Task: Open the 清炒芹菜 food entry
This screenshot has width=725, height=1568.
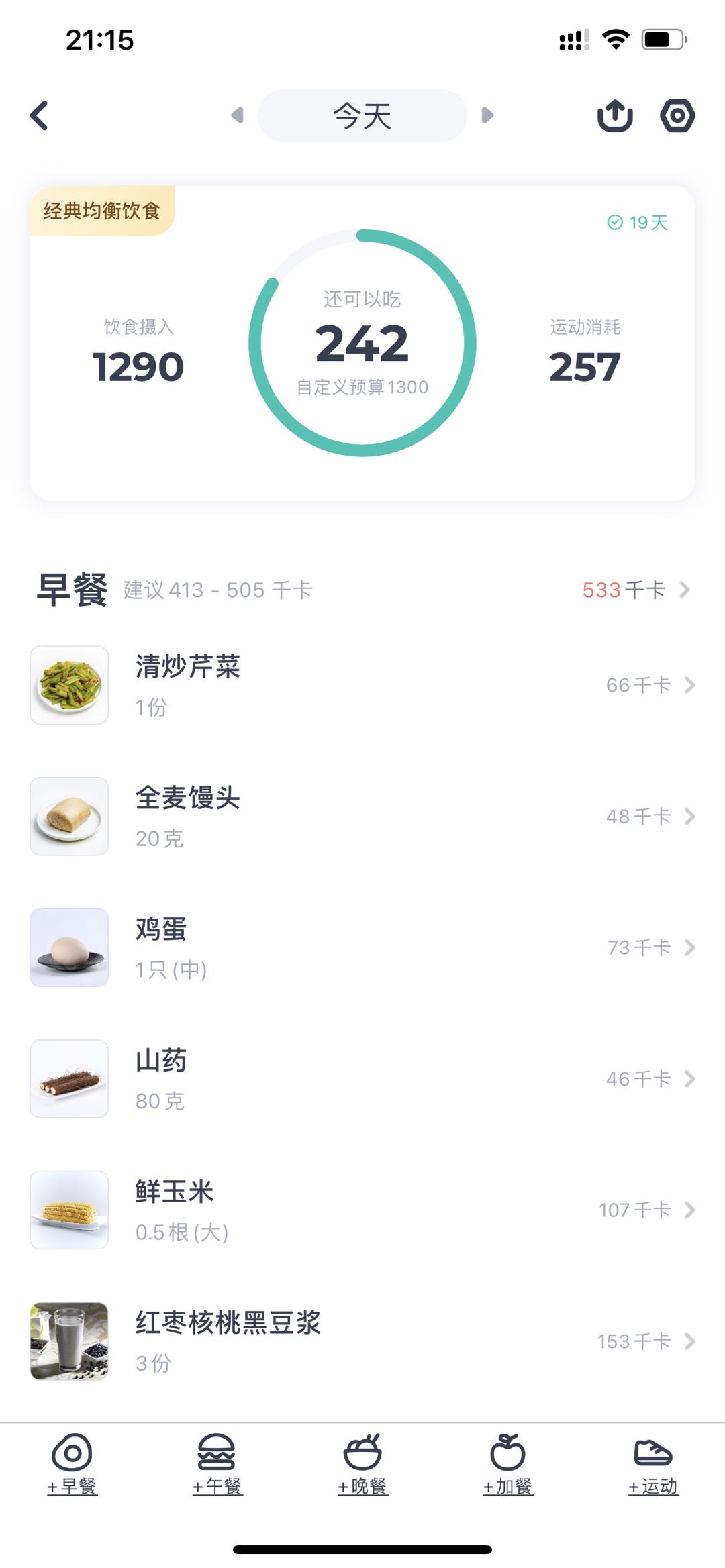Action: tap(362, 685)
